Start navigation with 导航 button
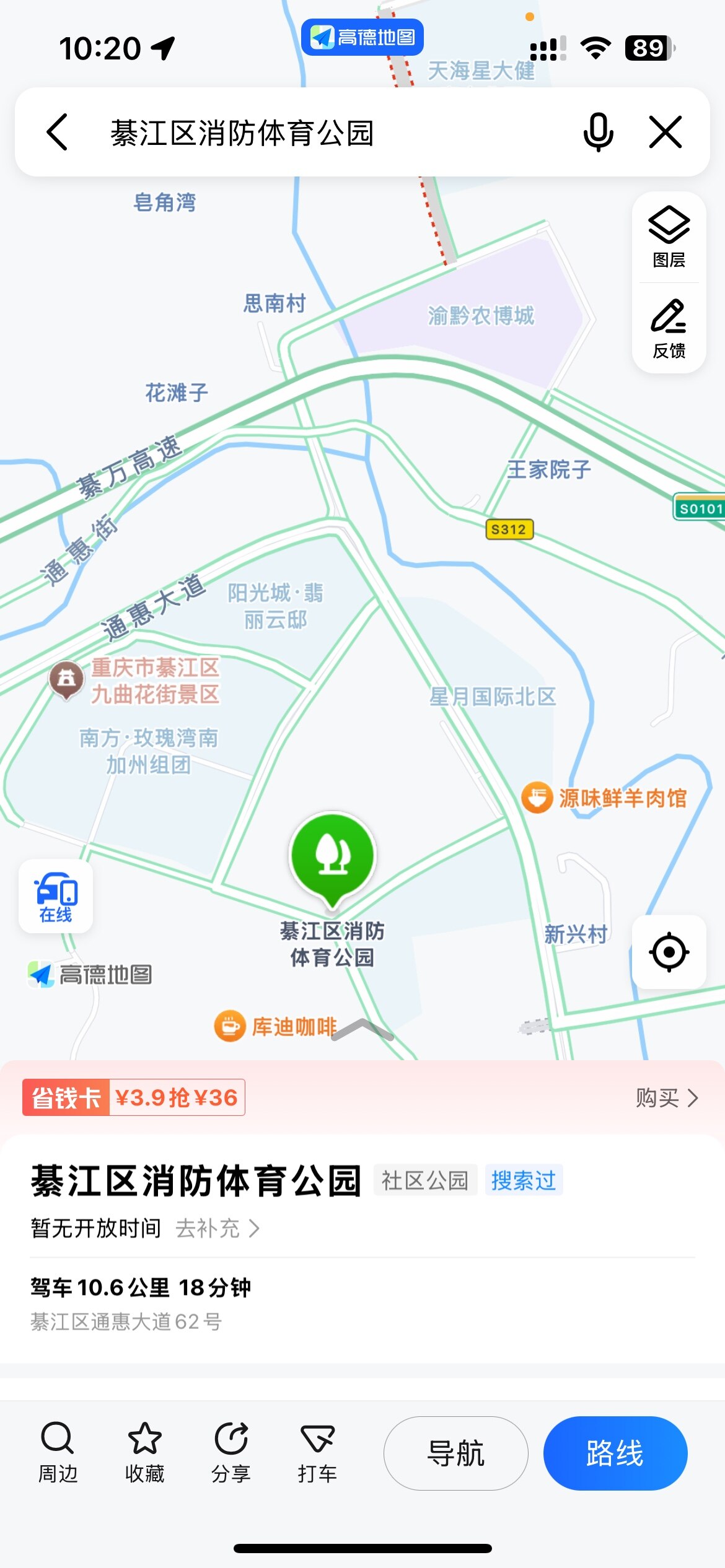 pyautogui.click(x=456, y=1453)
